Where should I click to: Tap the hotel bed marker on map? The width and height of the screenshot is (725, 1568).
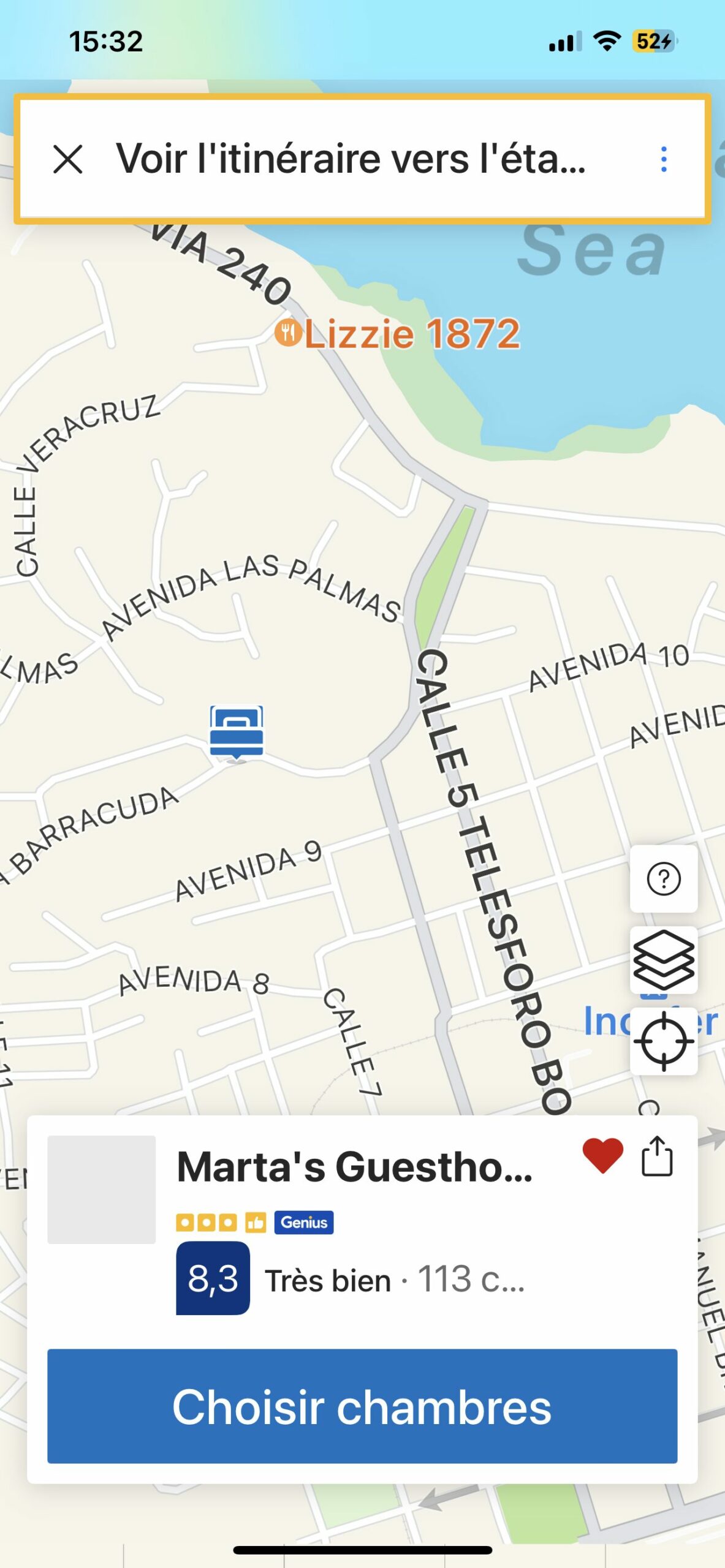(237, 732)
